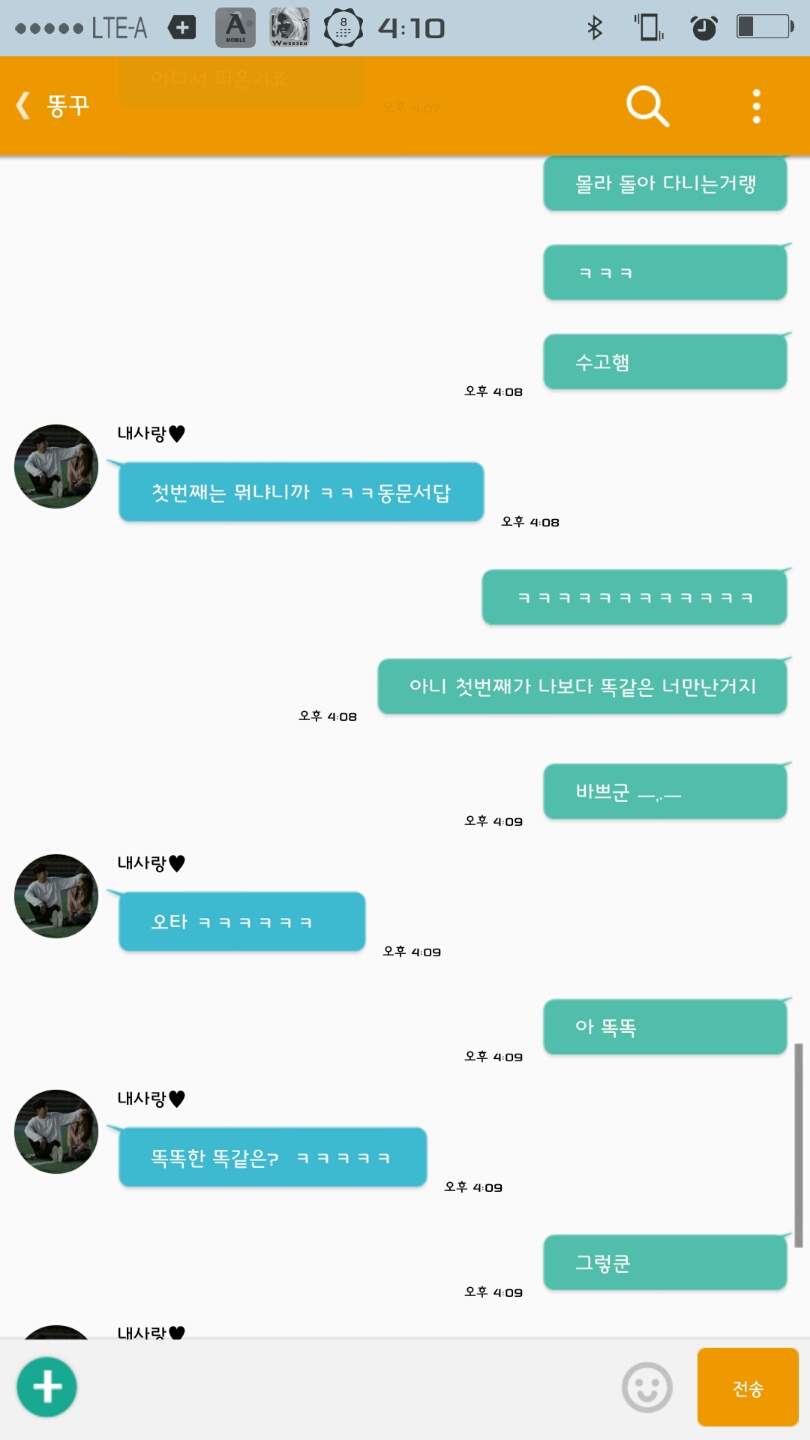The width and height of the screenshot is (810, 1440).
Task: Open the emoji smiley picker
Action: 647,1388
